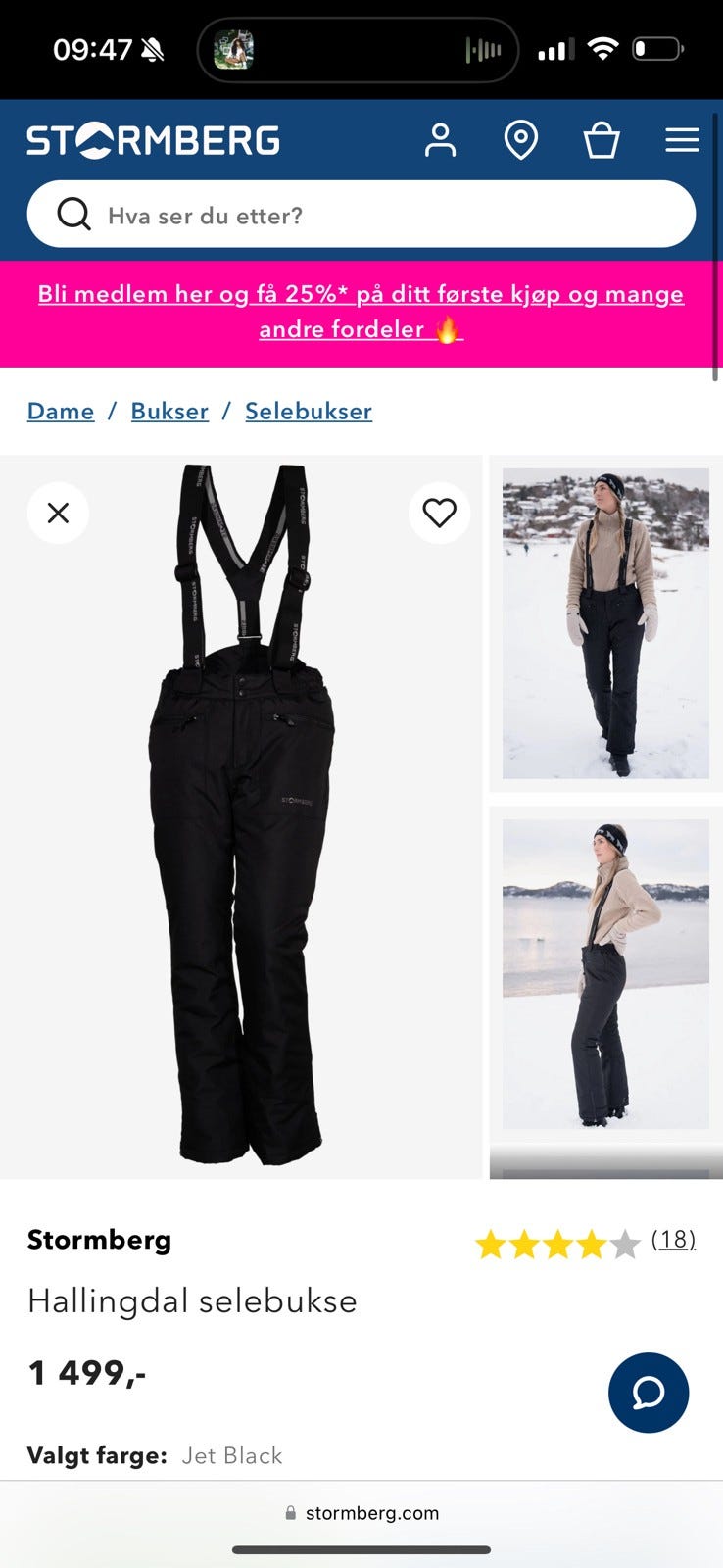Go to the Bukser breadcrumb
This screenshot has height=1568, width=723.
pyautogui.click(x=169, y=411)
